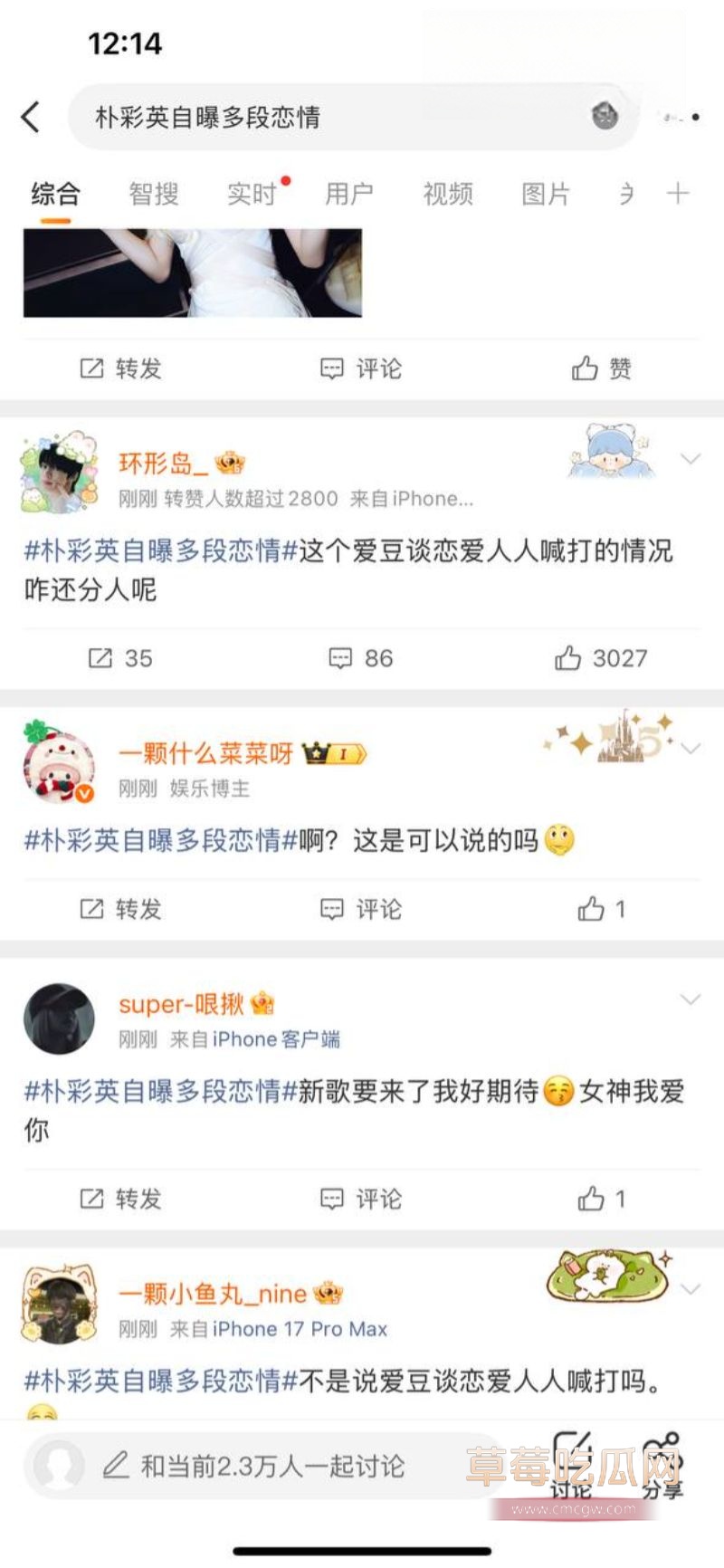The image size is (724, 1568).
Task: Click the comment icon on 一颗什么菜菜呀's post
Action: click(335, 909)
